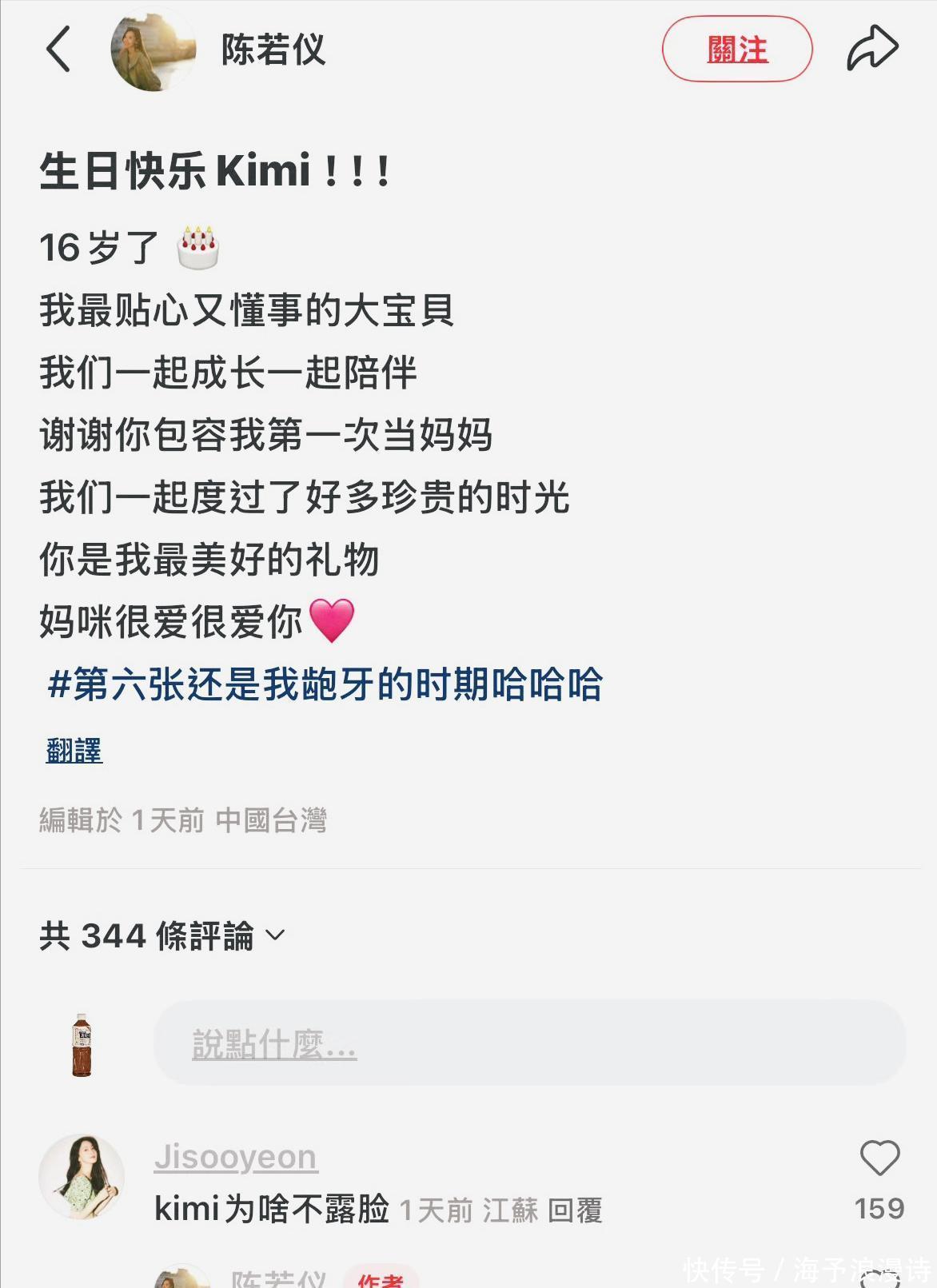Reply to Jisooyeon's comment via 回覆
This screenshot has height=1288, width=937.
(x=575, y=1210)
